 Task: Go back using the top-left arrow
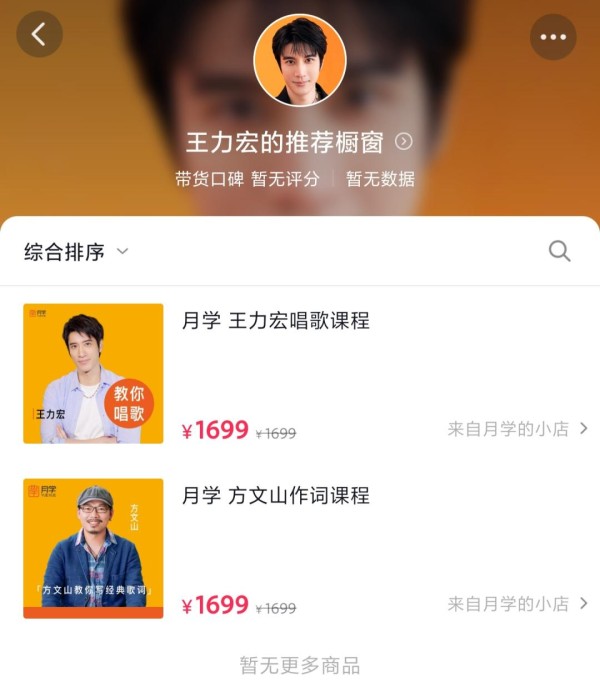39,35
